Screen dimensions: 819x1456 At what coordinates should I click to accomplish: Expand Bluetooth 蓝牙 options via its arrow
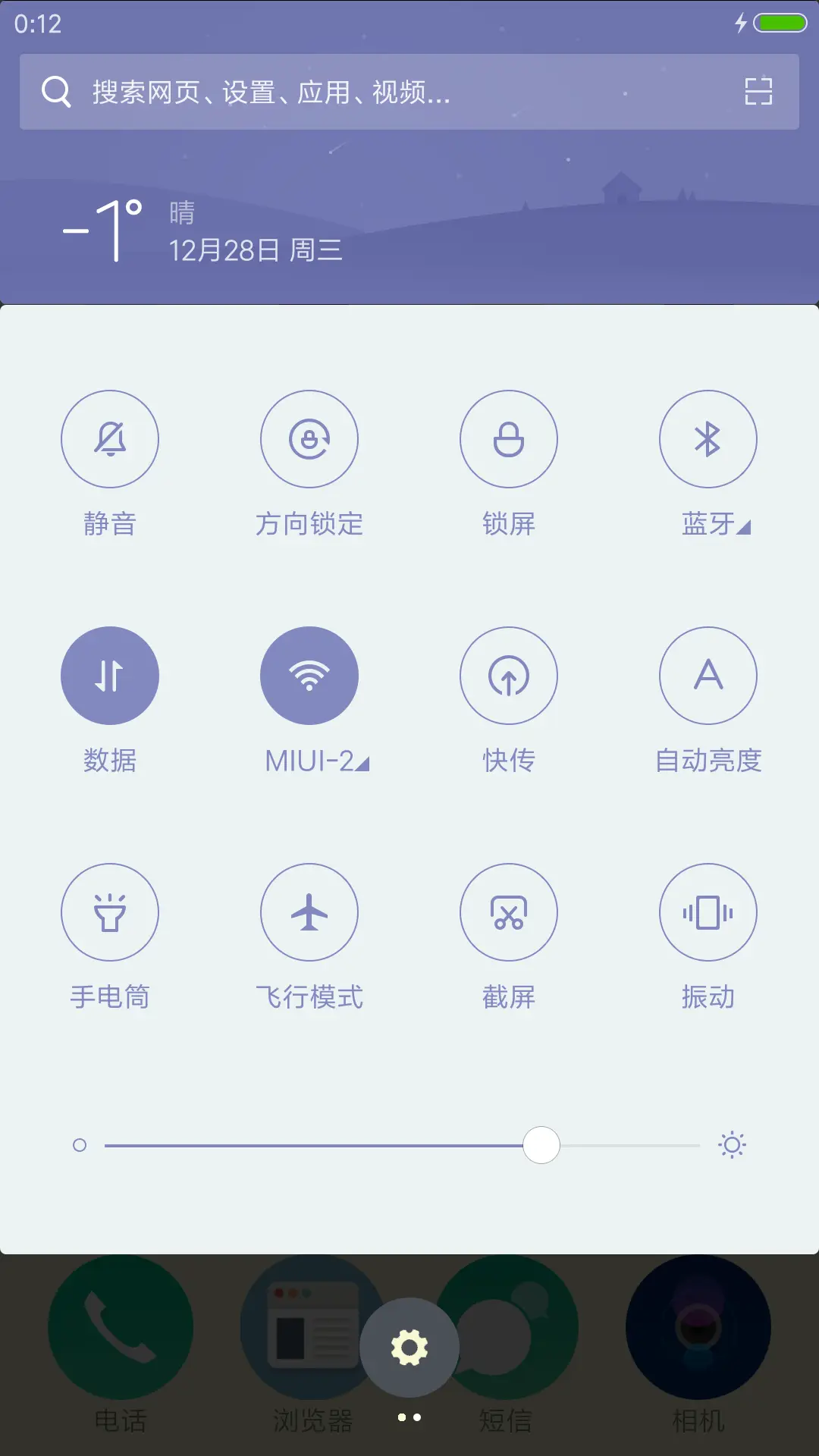coord(742,527)
